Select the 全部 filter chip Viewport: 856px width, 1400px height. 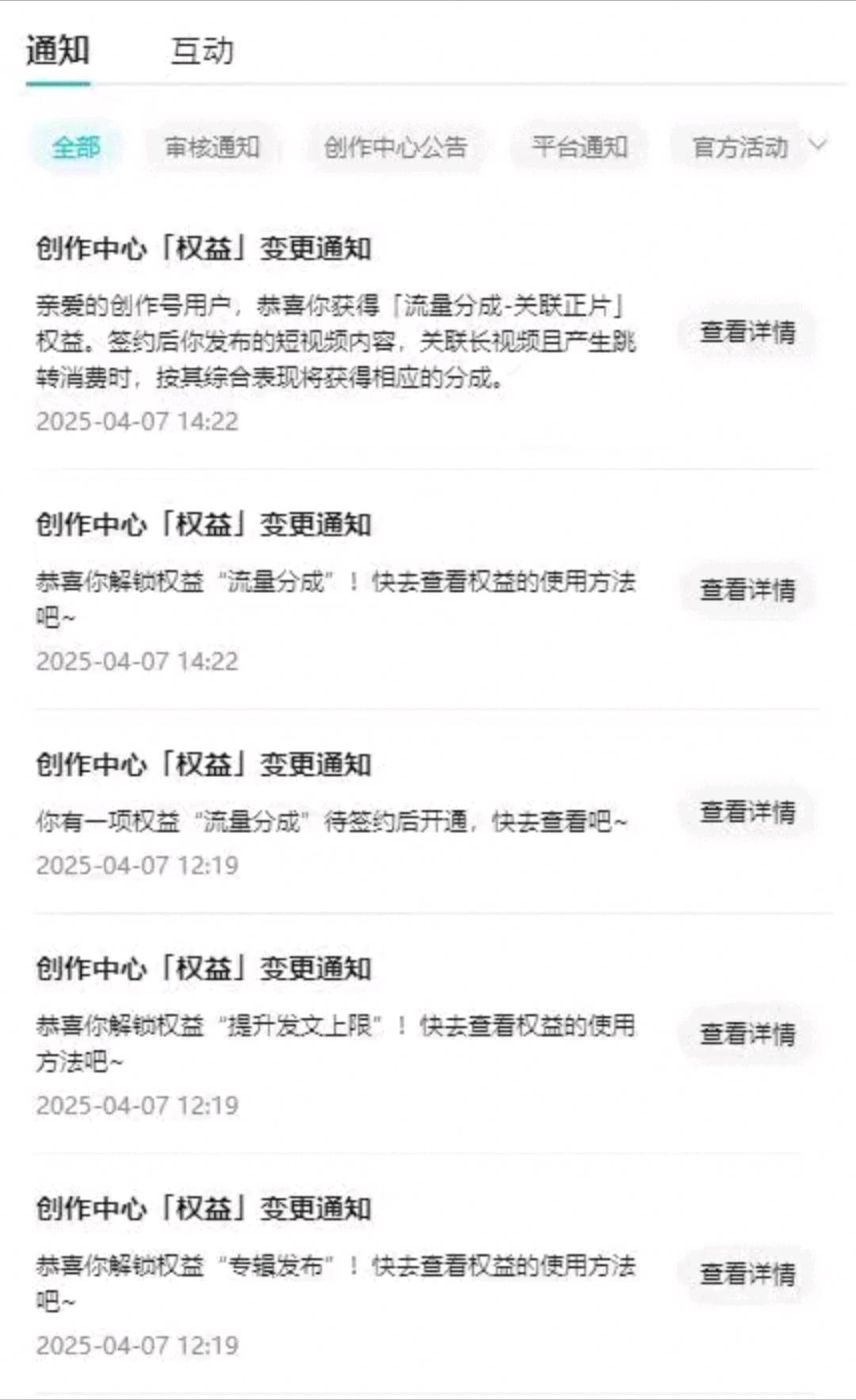(77, 147)
